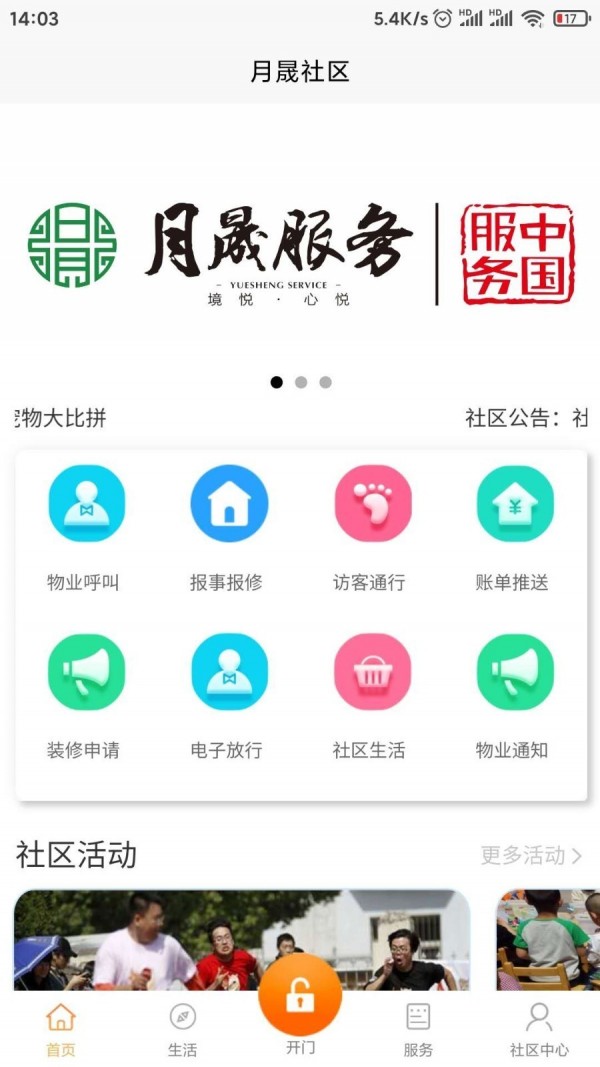Open the running race activity card

point(242,940)
